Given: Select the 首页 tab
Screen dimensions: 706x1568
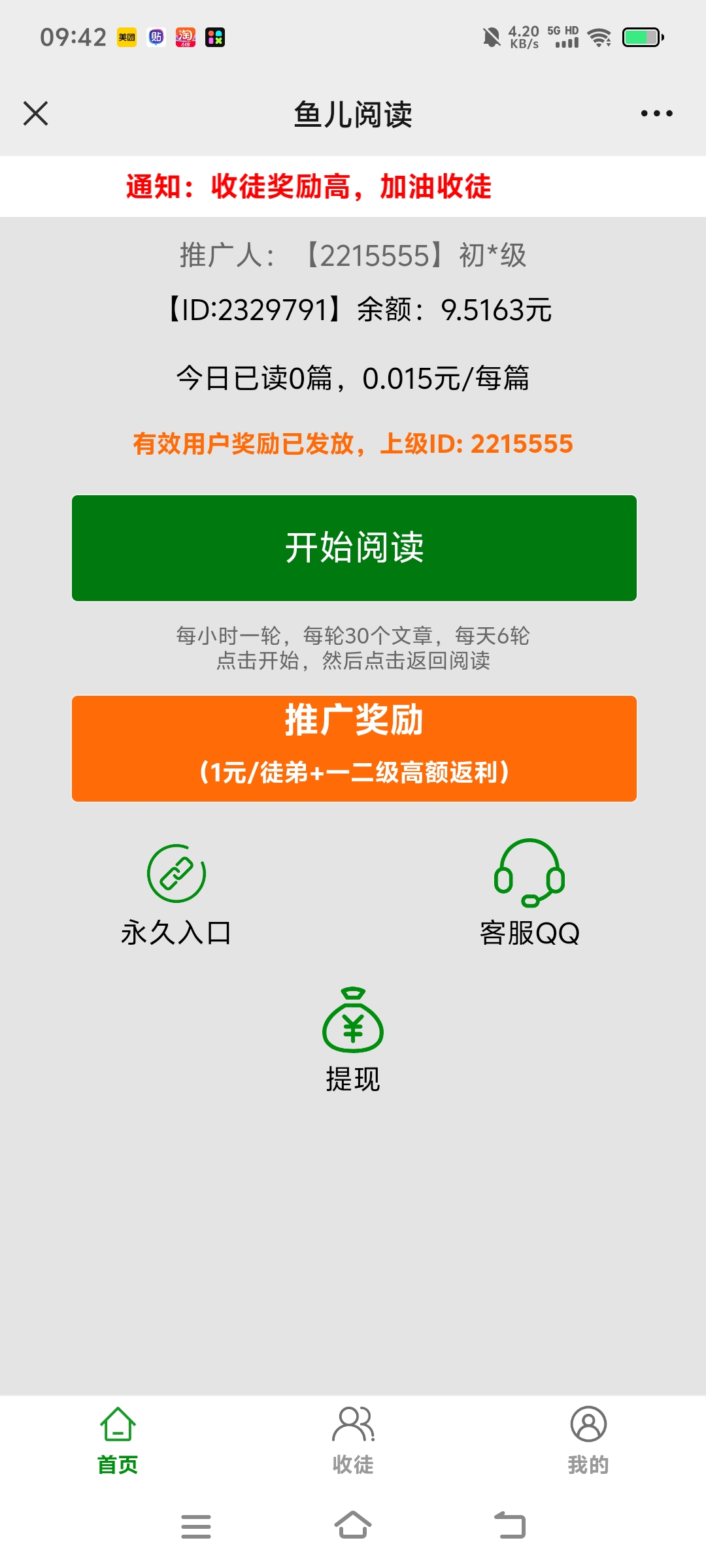Looking at the screenshot, I should [118, 1441].
